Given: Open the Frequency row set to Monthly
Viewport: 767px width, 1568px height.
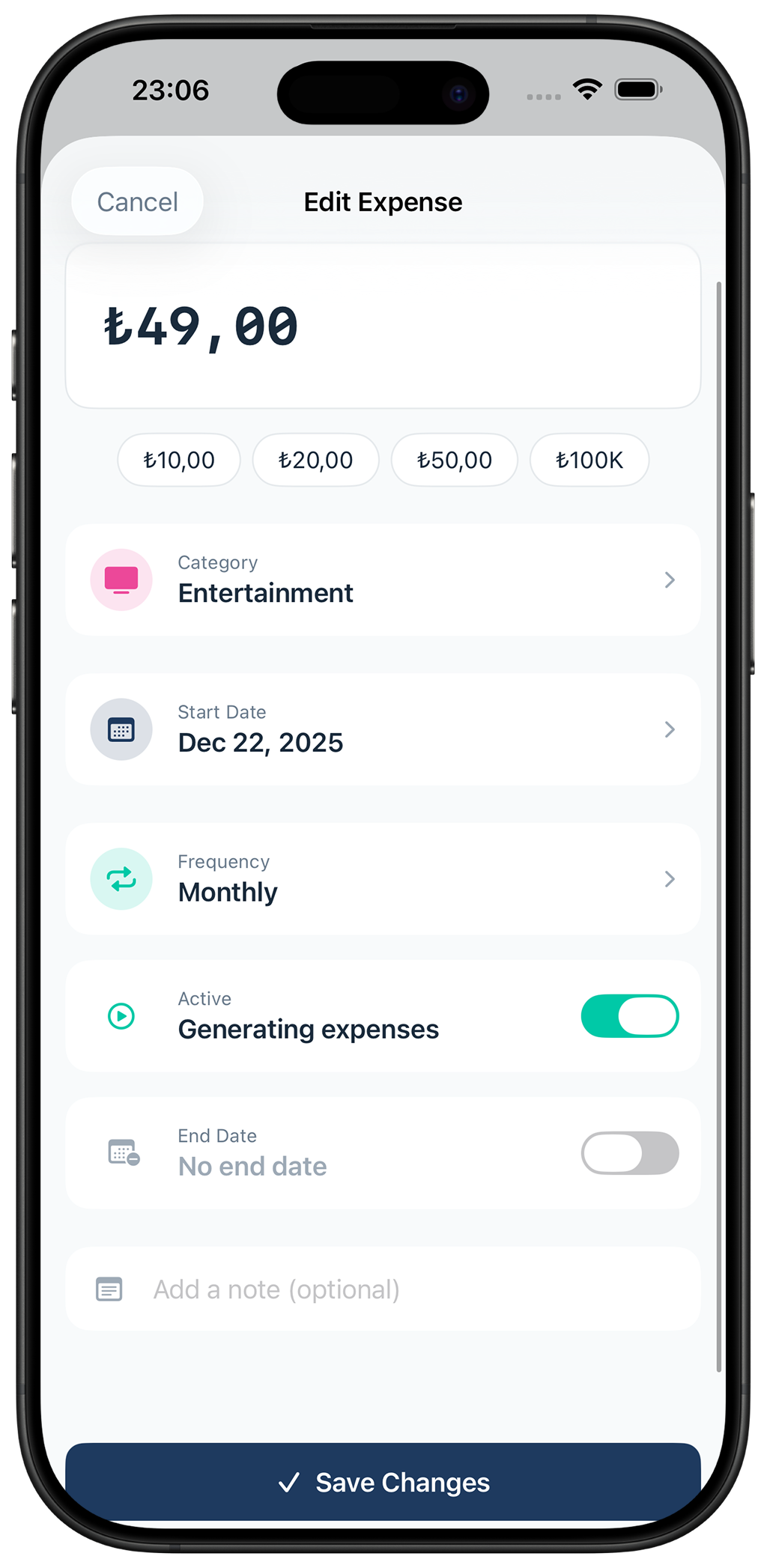Looking at the screenshot, I should 382,879.
